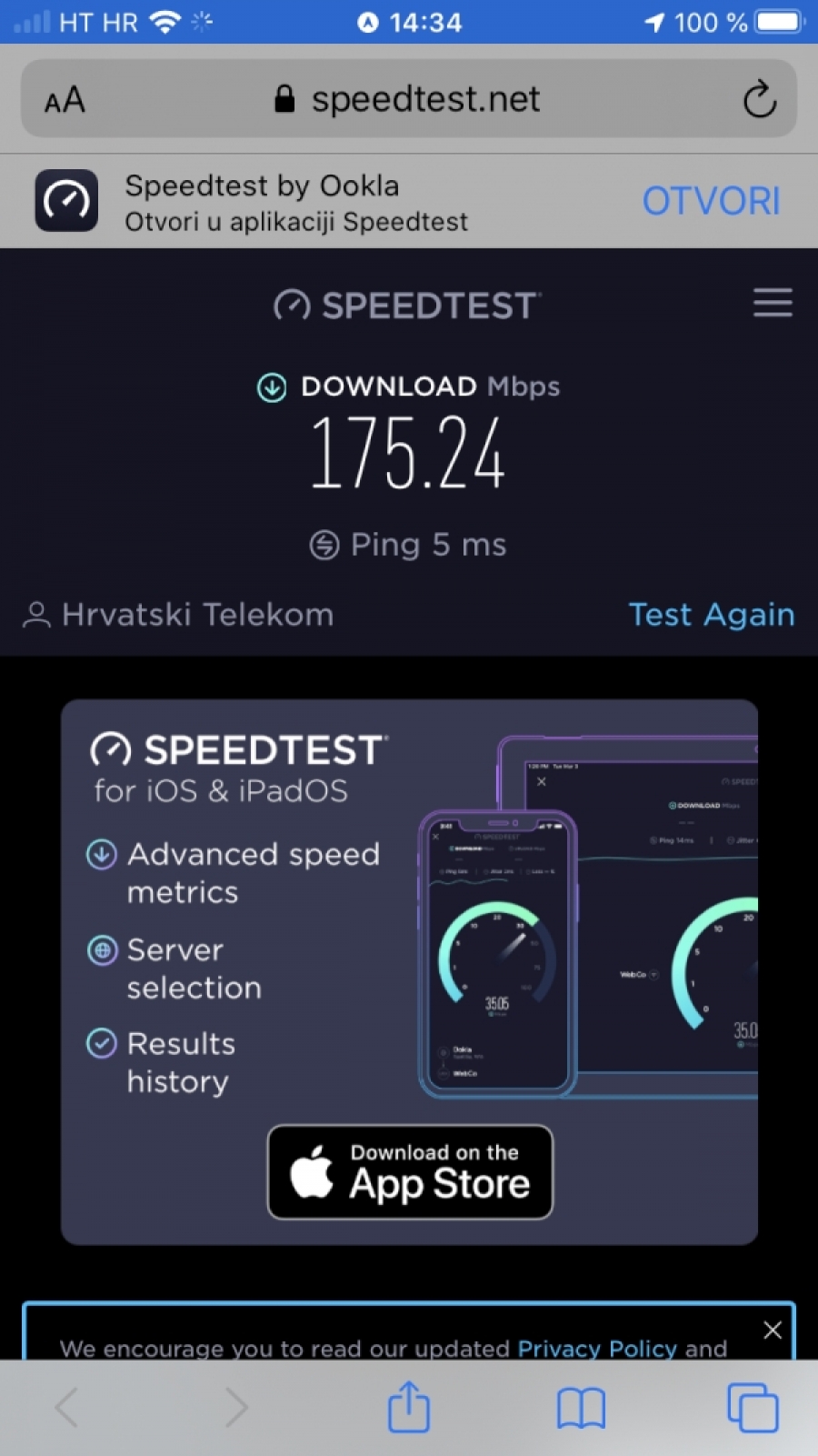Screen dimensions: 818x1456
Task: Click the Speedtest gauge logo
Action: tap(289, 304)
